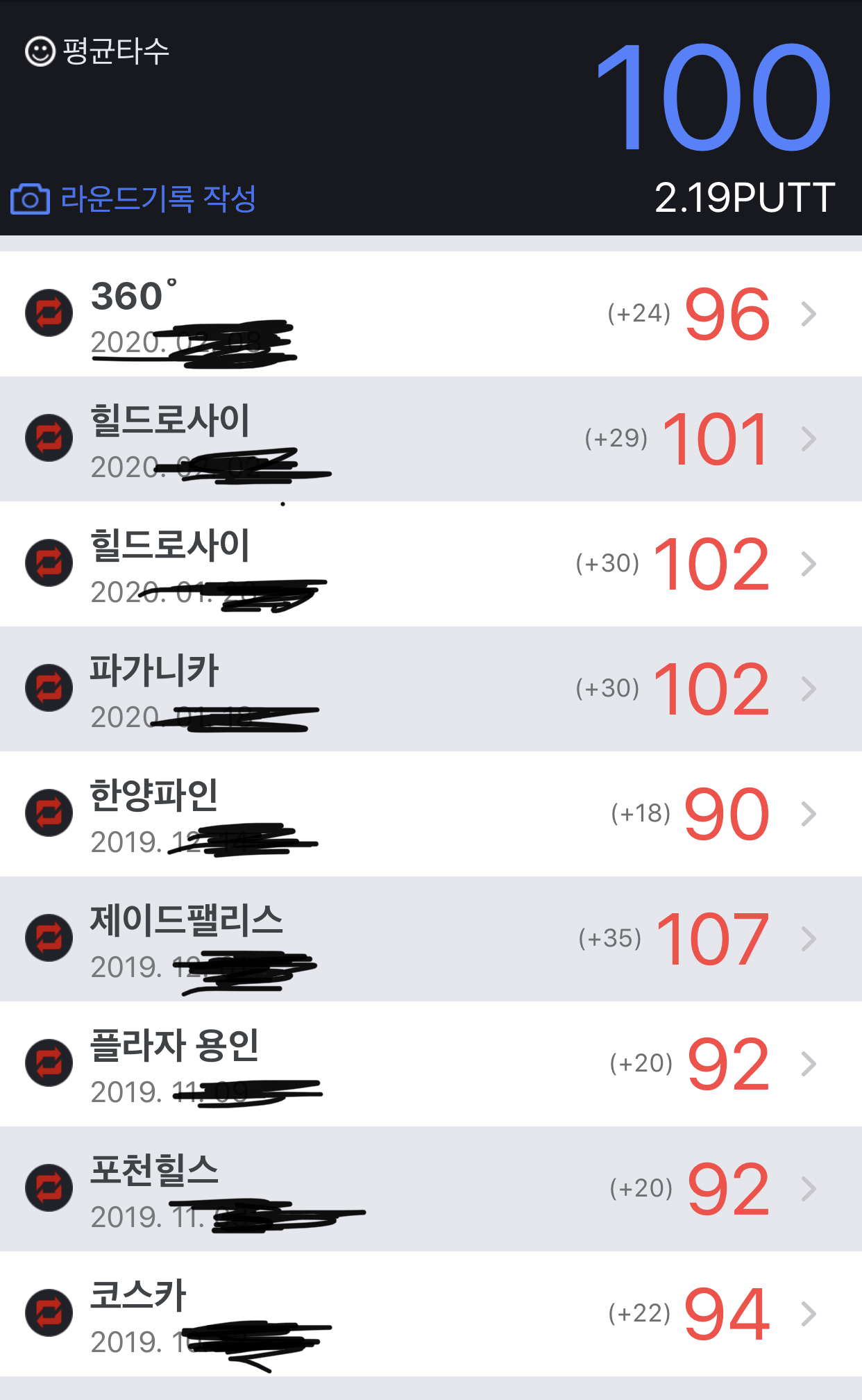Open the 파가니카 round record

pyautogui.click(x=430, y=689)
